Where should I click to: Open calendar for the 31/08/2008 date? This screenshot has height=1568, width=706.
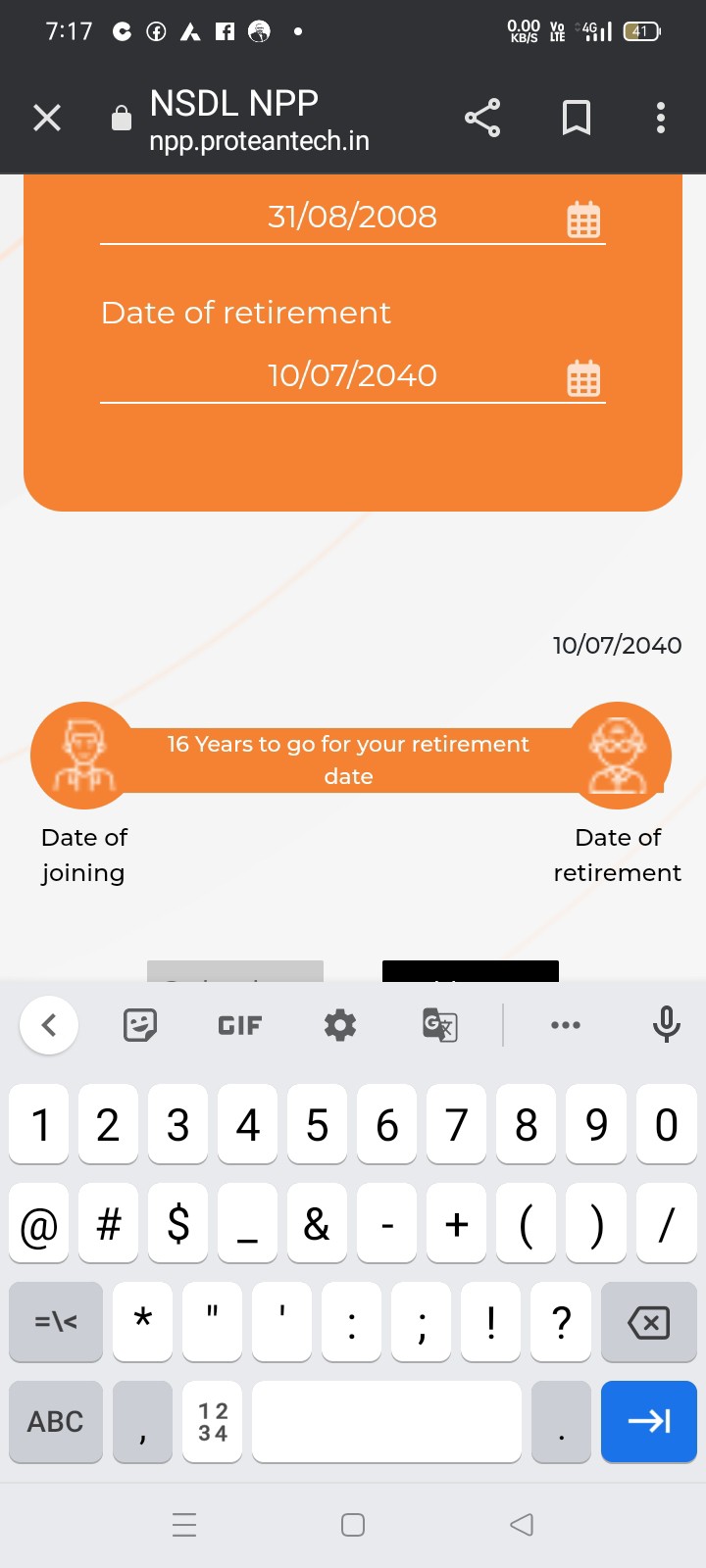click(583, 220)
